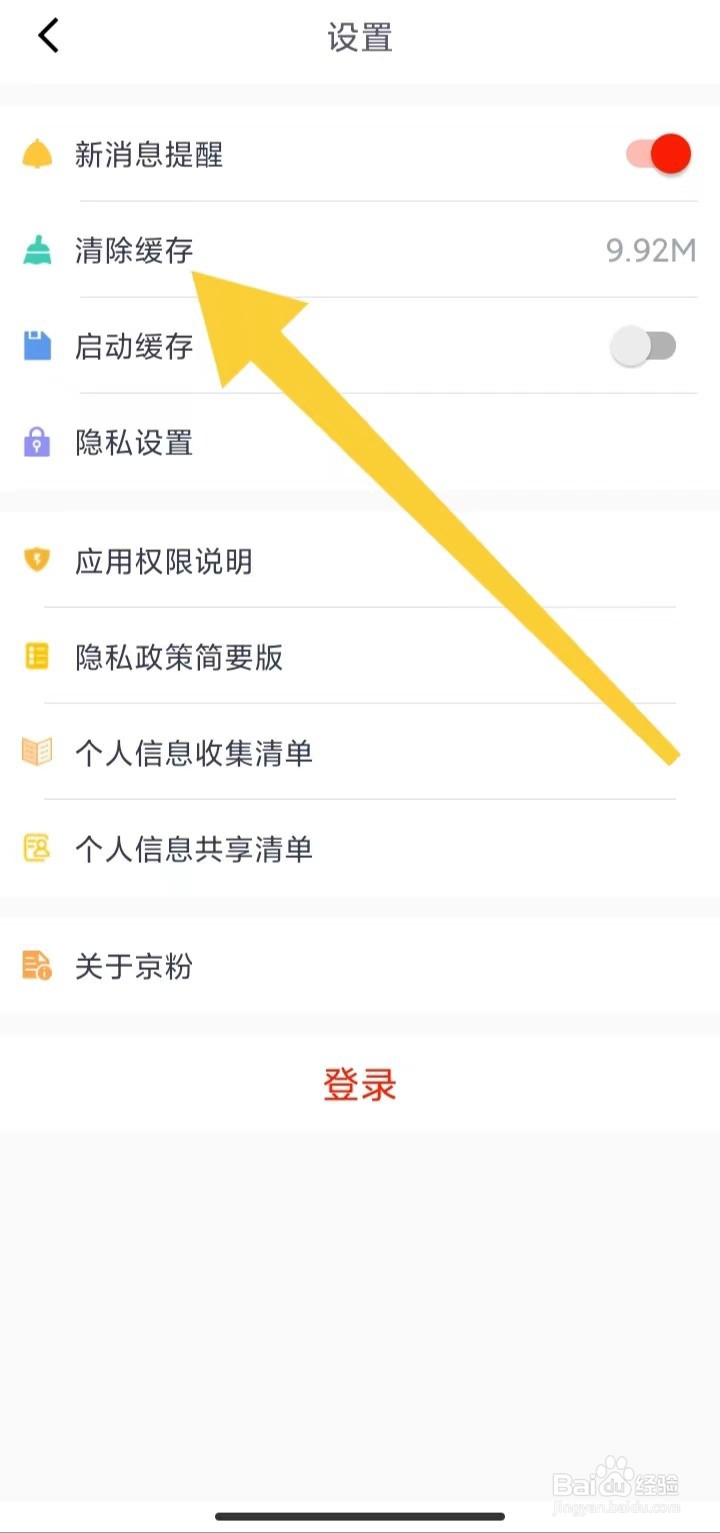
Task: Click the document icon beside 关于京粉
Action: click(37, 965)
